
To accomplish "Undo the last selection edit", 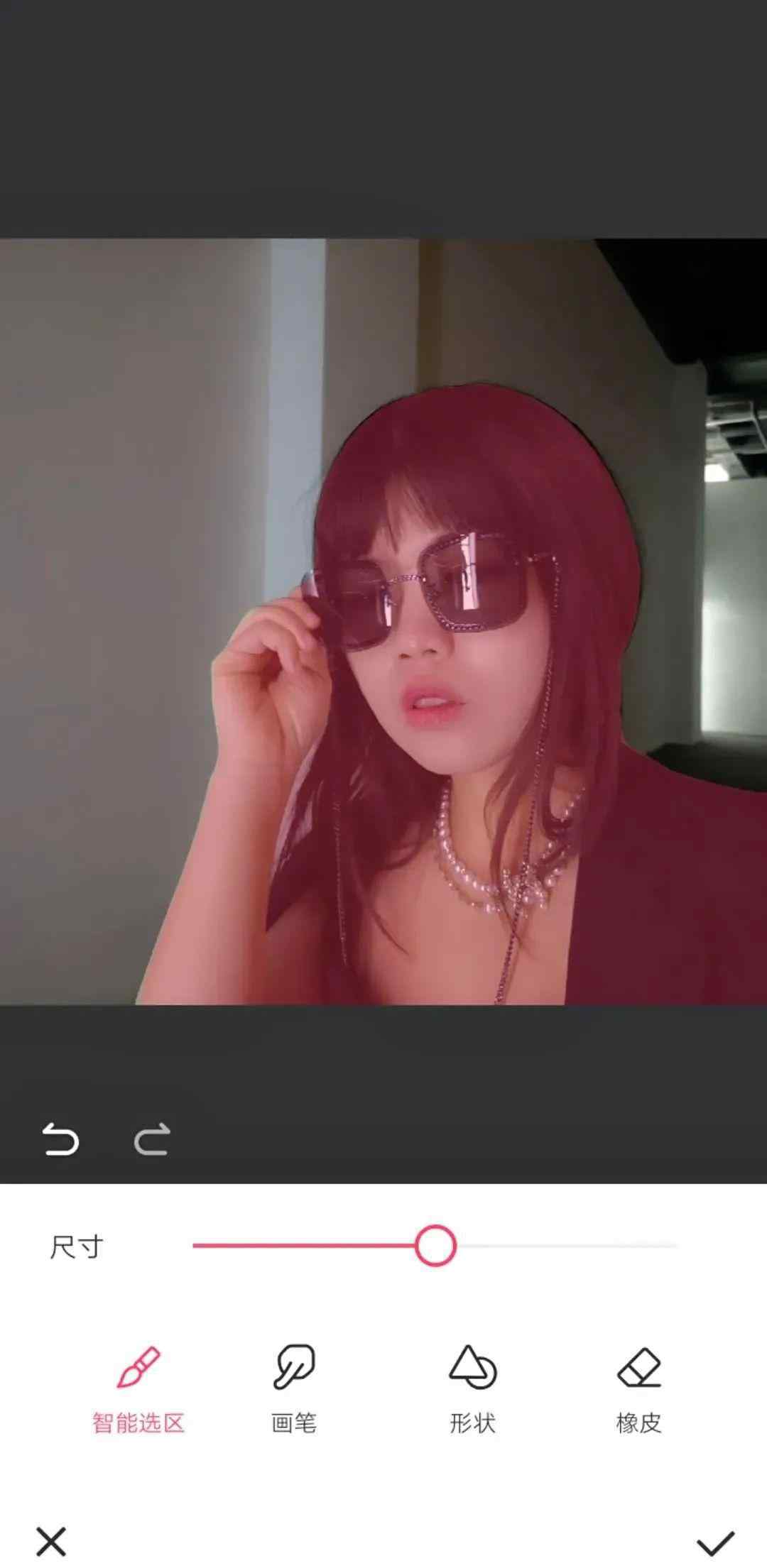I will coord(60,1139).
